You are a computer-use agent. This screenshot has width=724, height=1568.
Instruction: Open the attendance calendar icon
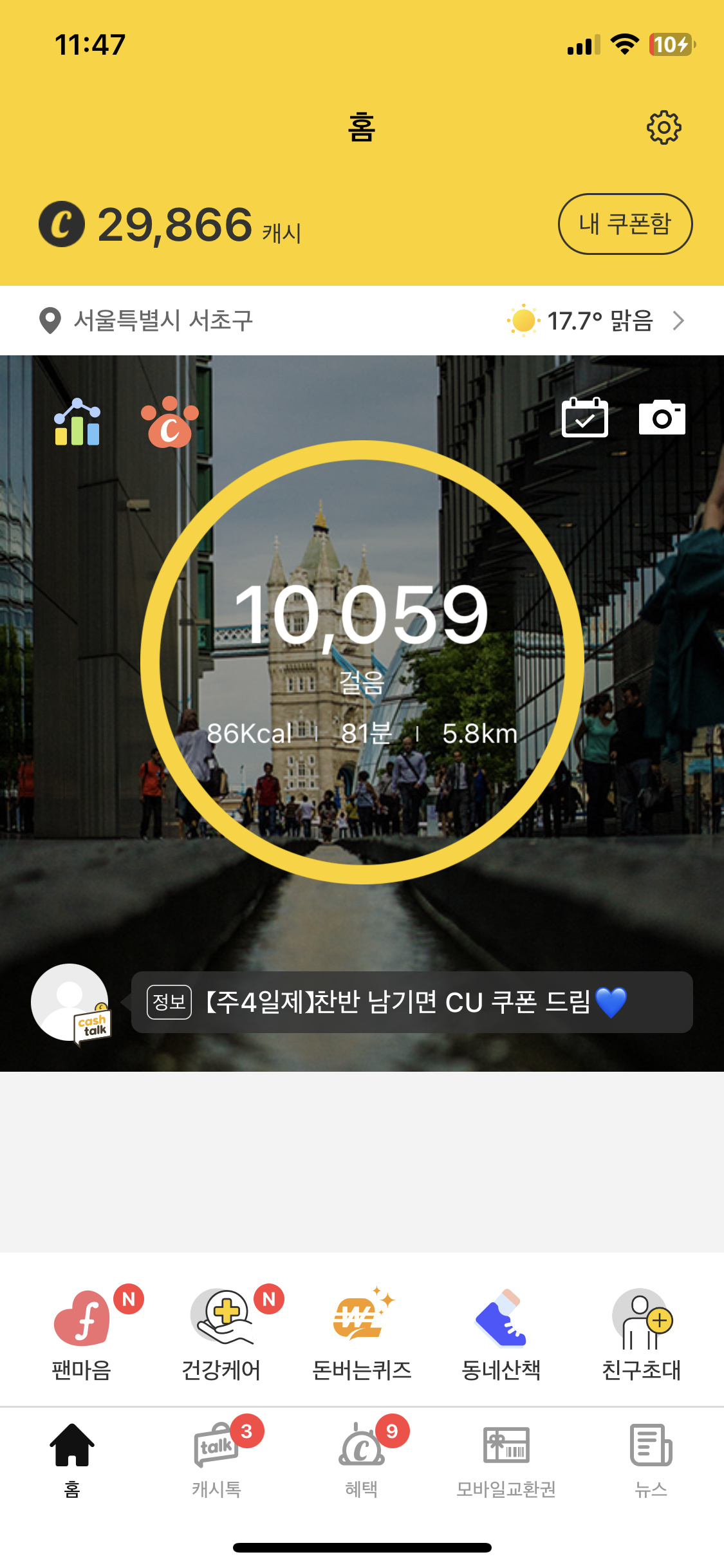tap(584, 418)
